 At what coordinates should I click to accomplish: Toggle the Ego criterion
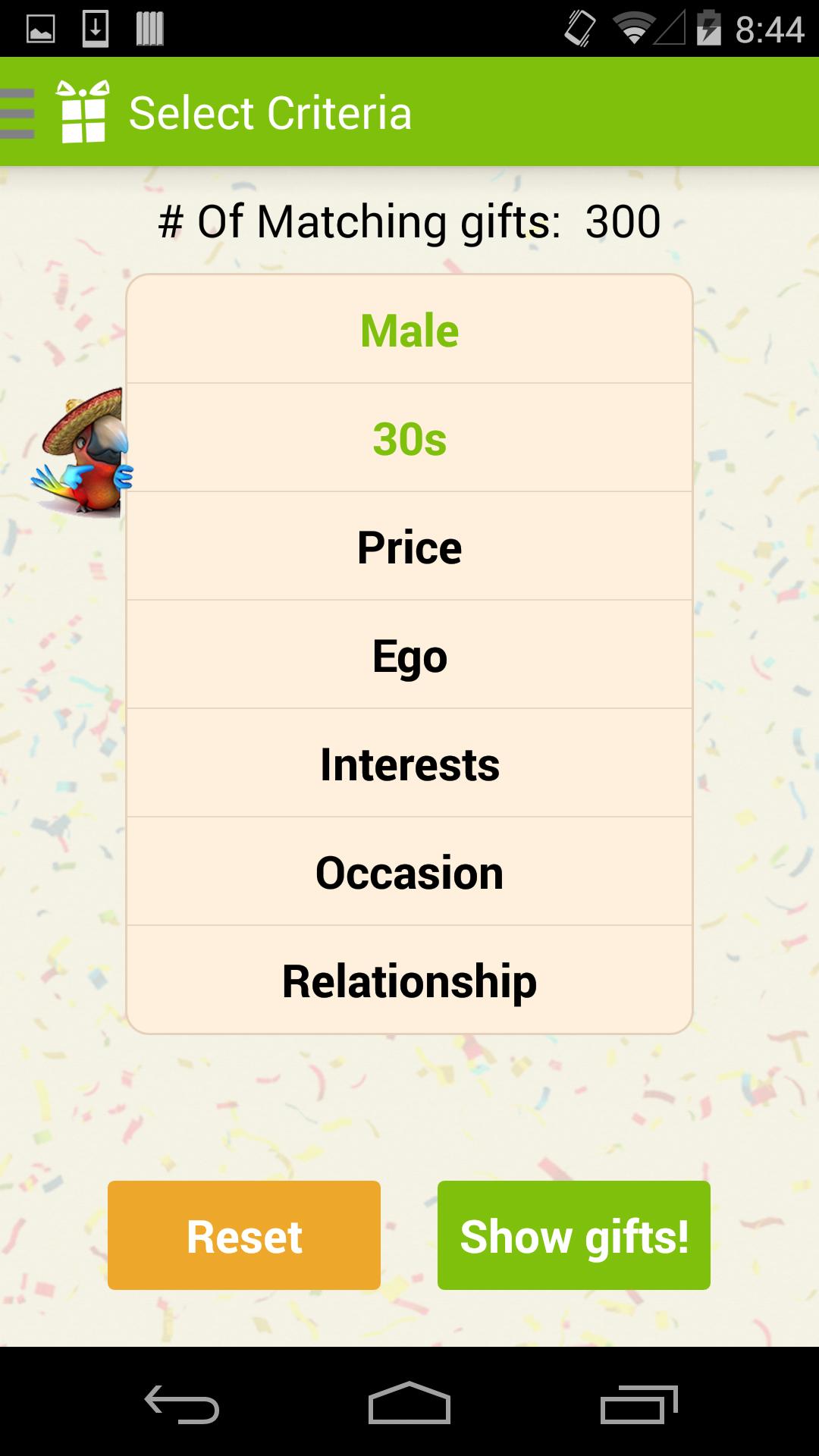[x=409, y=655]
